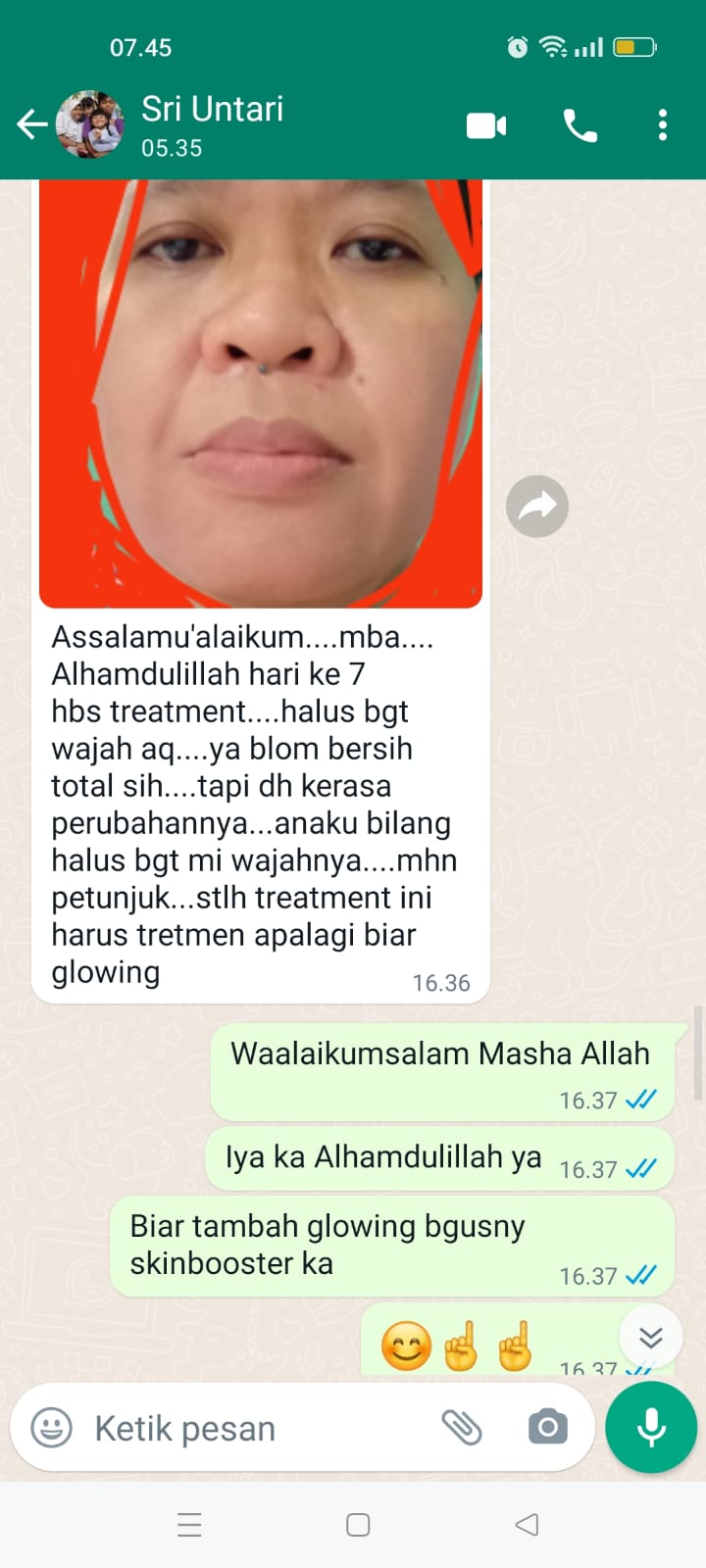Start a video call with Sri Untari
This screenshot has width=706, height=1568.
pos(486,125)
